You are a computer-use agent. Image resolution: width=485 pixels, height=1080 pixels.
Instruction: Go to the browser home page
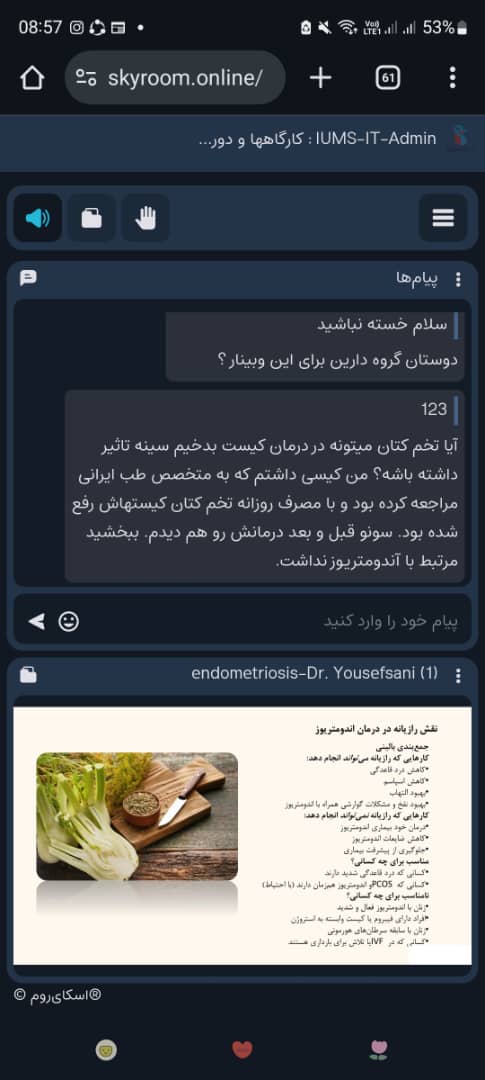click(32, 78)
